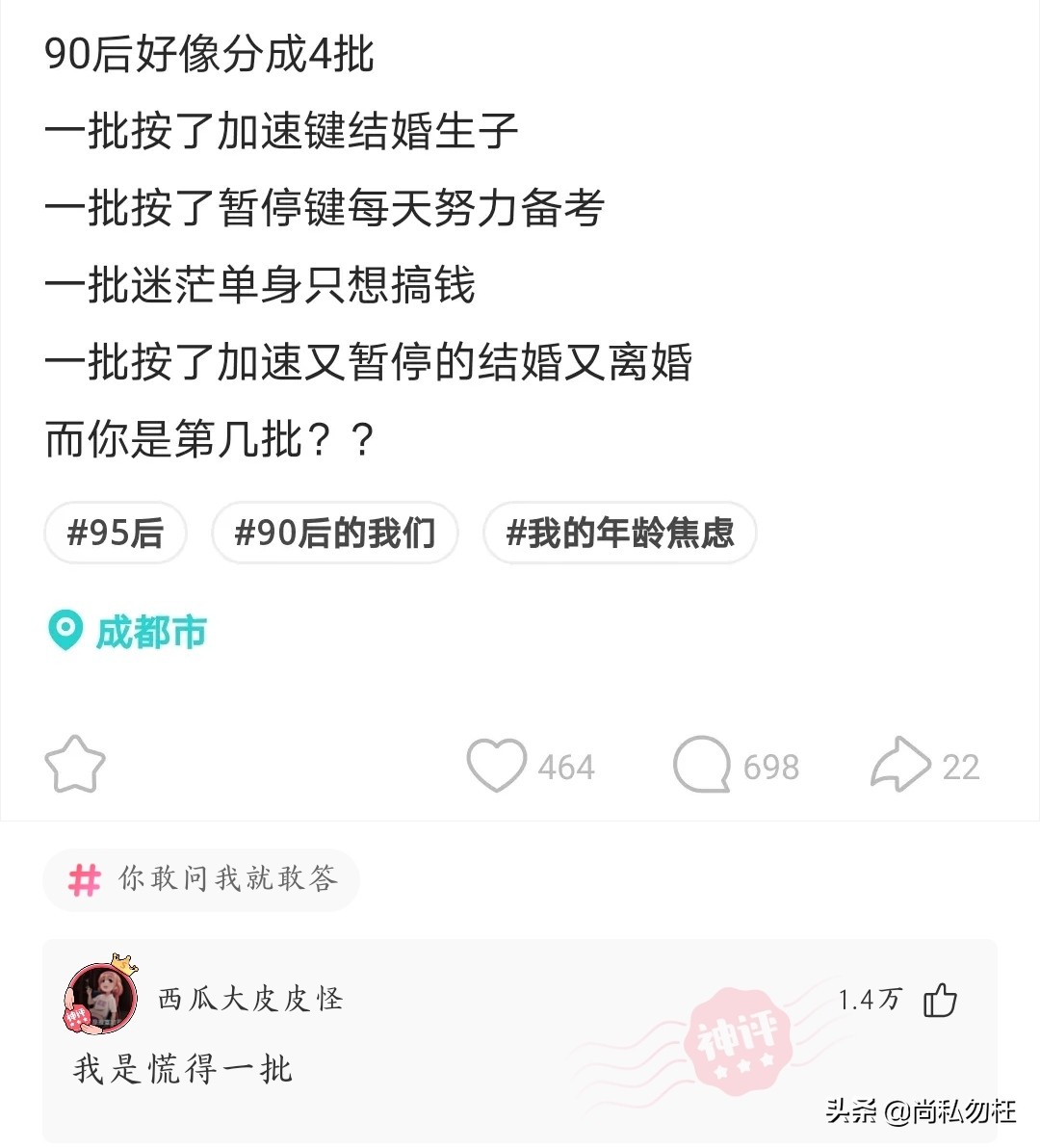The height and width of the screenshot is (1148, 1040).
Task: Open the #90后的我们 topic tag
Action: pos(335,533)
